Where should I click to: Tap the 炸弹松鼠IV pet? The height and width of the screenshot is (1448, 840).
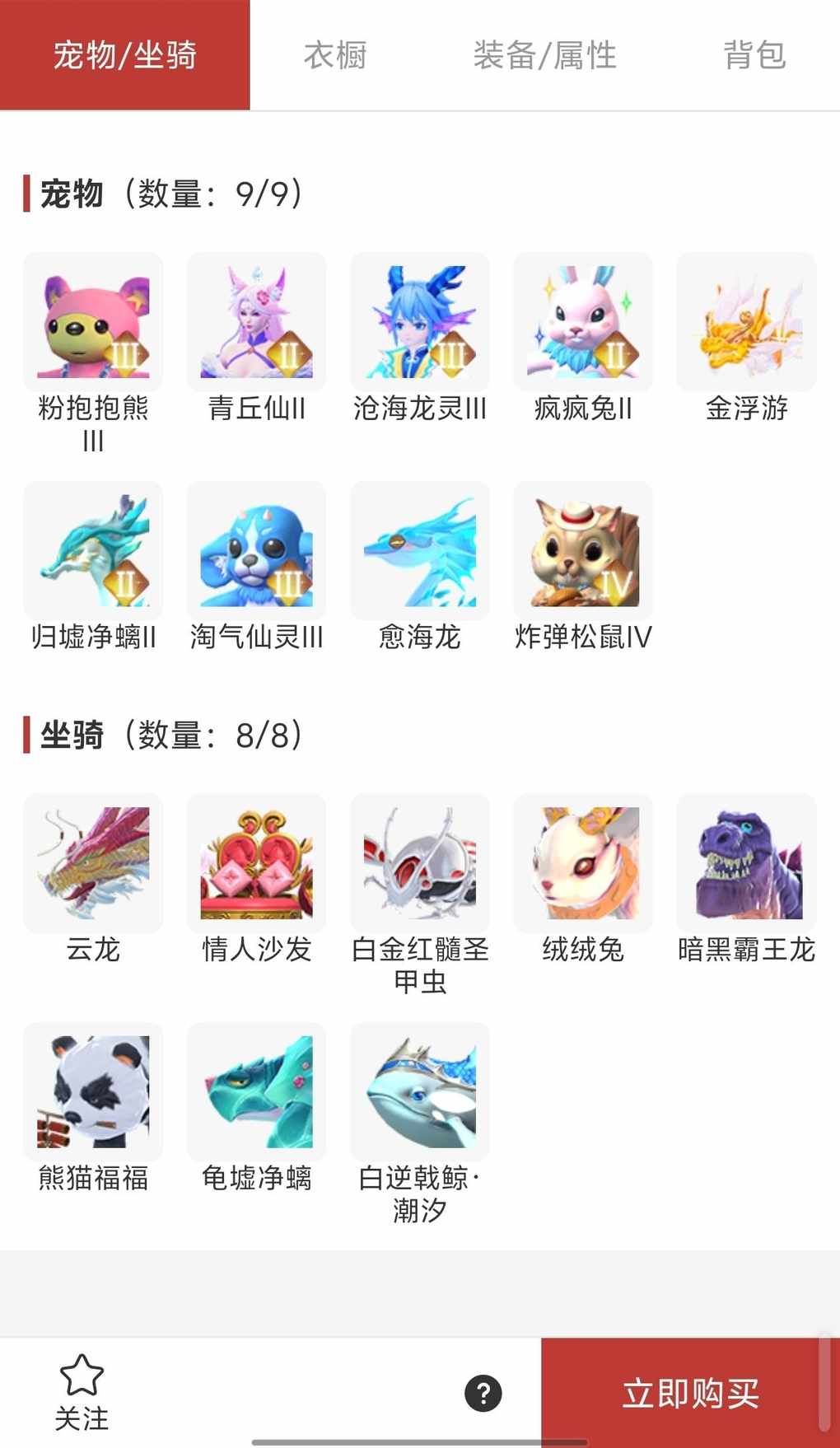point(583,551)
